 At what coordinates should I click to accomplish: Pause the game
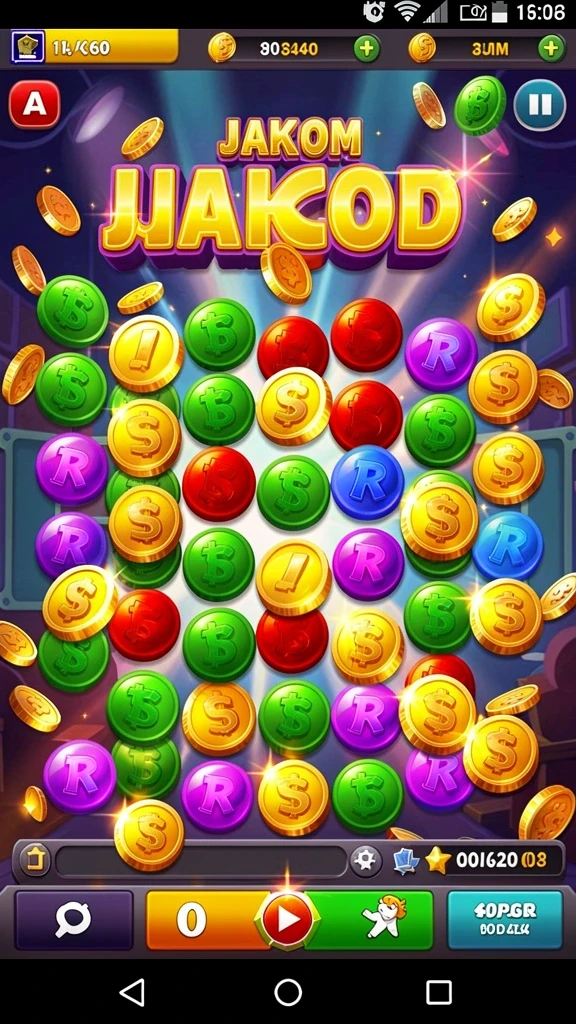[x=539, y=104]
